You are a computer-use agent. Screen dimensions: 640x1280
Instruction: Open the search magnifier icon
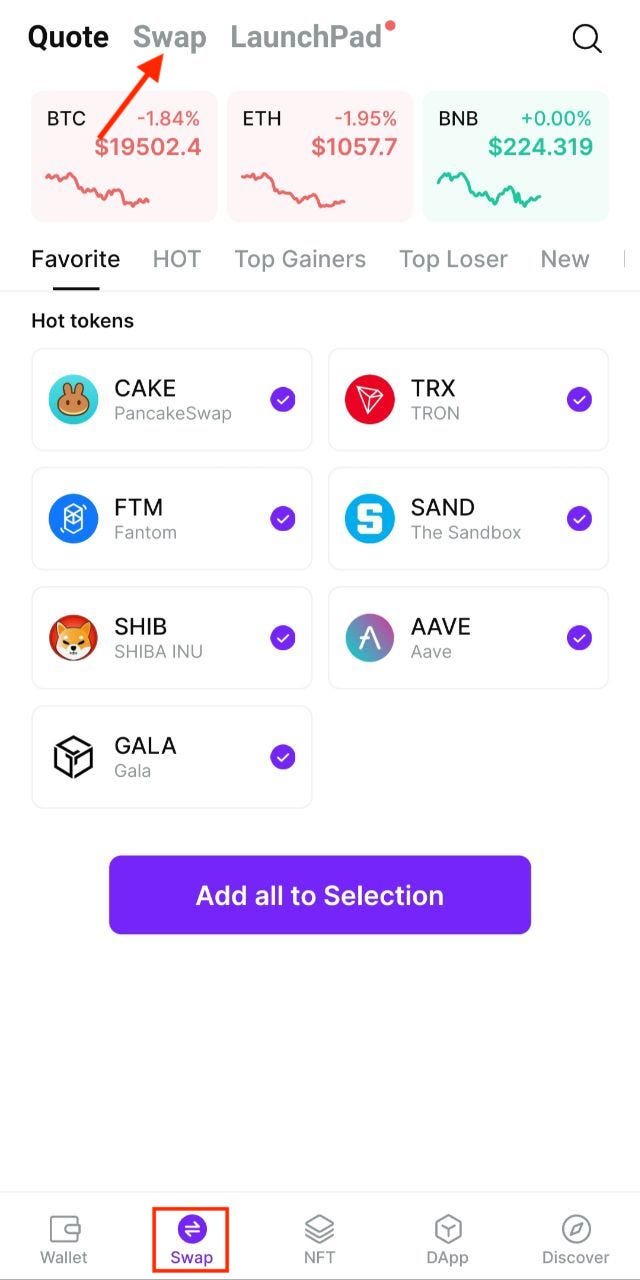click(x=587, y=39)
